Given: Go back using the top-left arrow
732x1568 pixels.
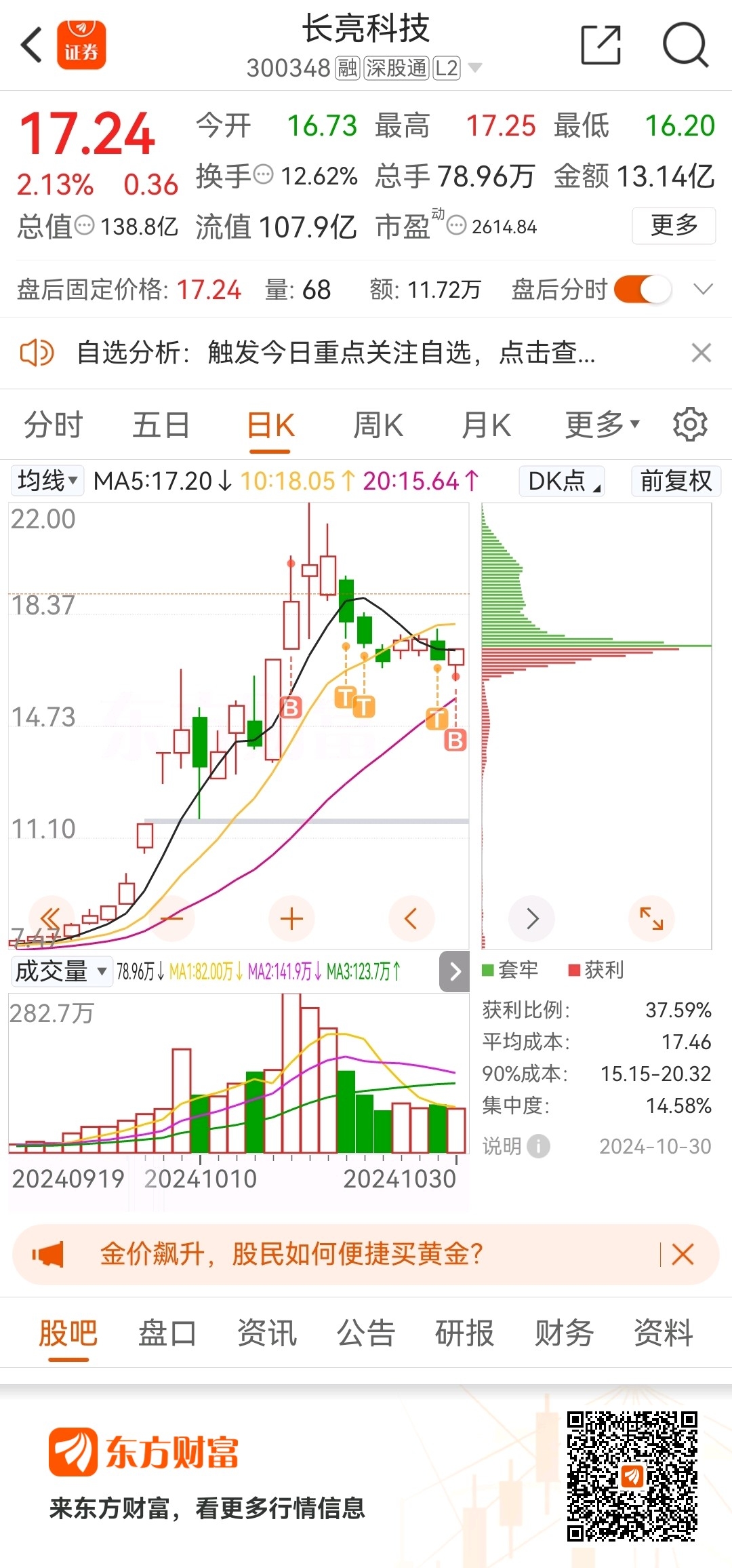Looking at the screenshot, I should pos(32,45).
